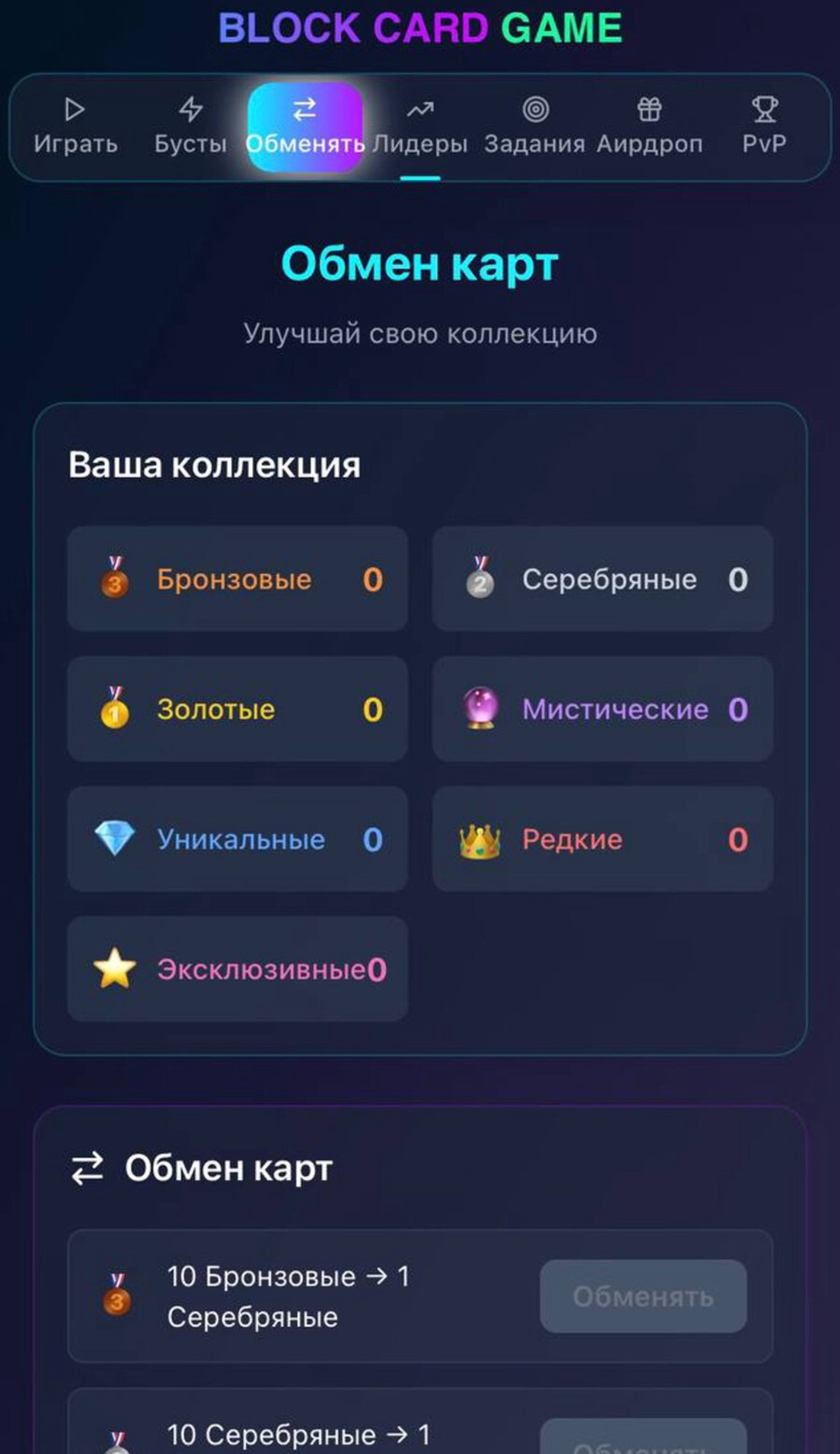
Task: Click the Обменять exchange arrows icon
Action: tap(306, 111)
